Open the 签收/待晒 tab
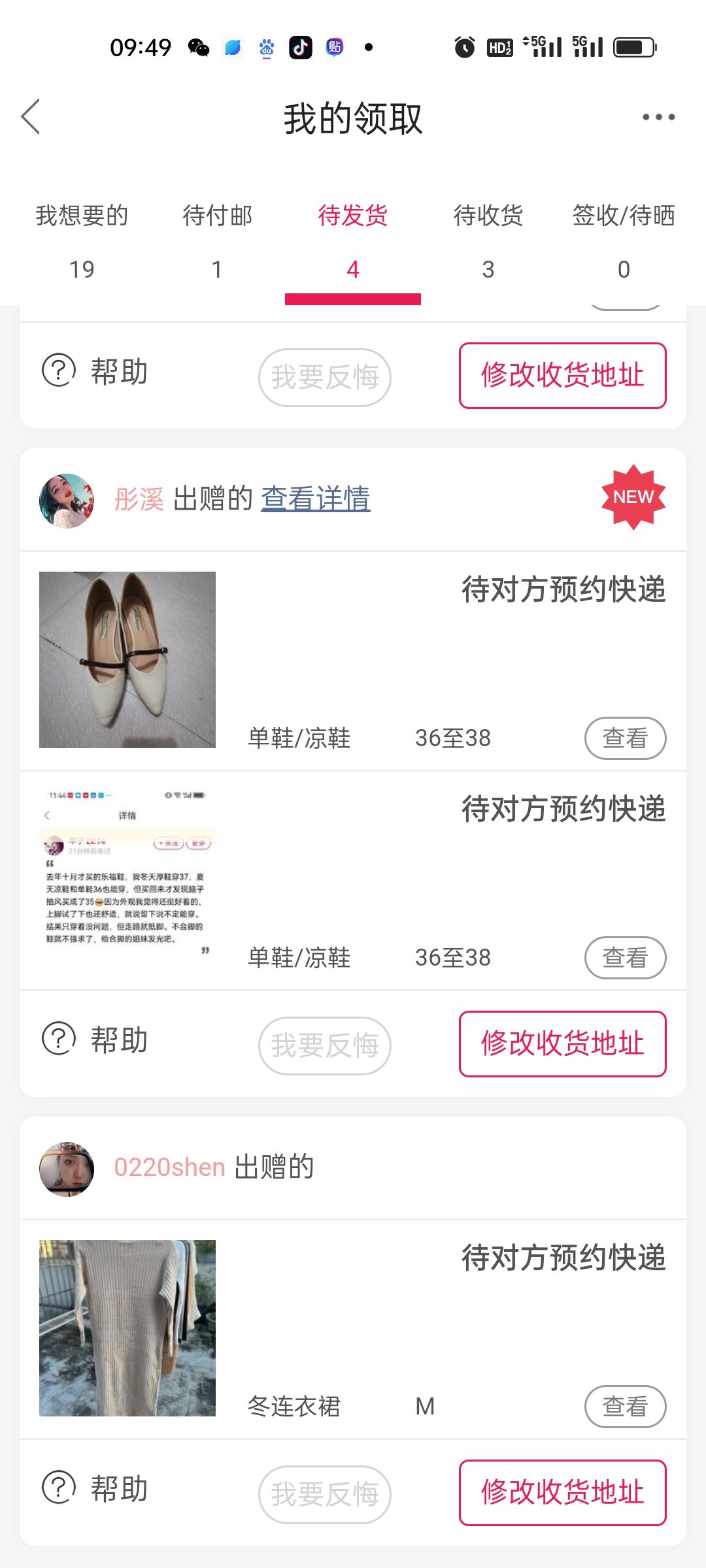Viewport: 706px width, 1568px height. click(x=624, y=242)
